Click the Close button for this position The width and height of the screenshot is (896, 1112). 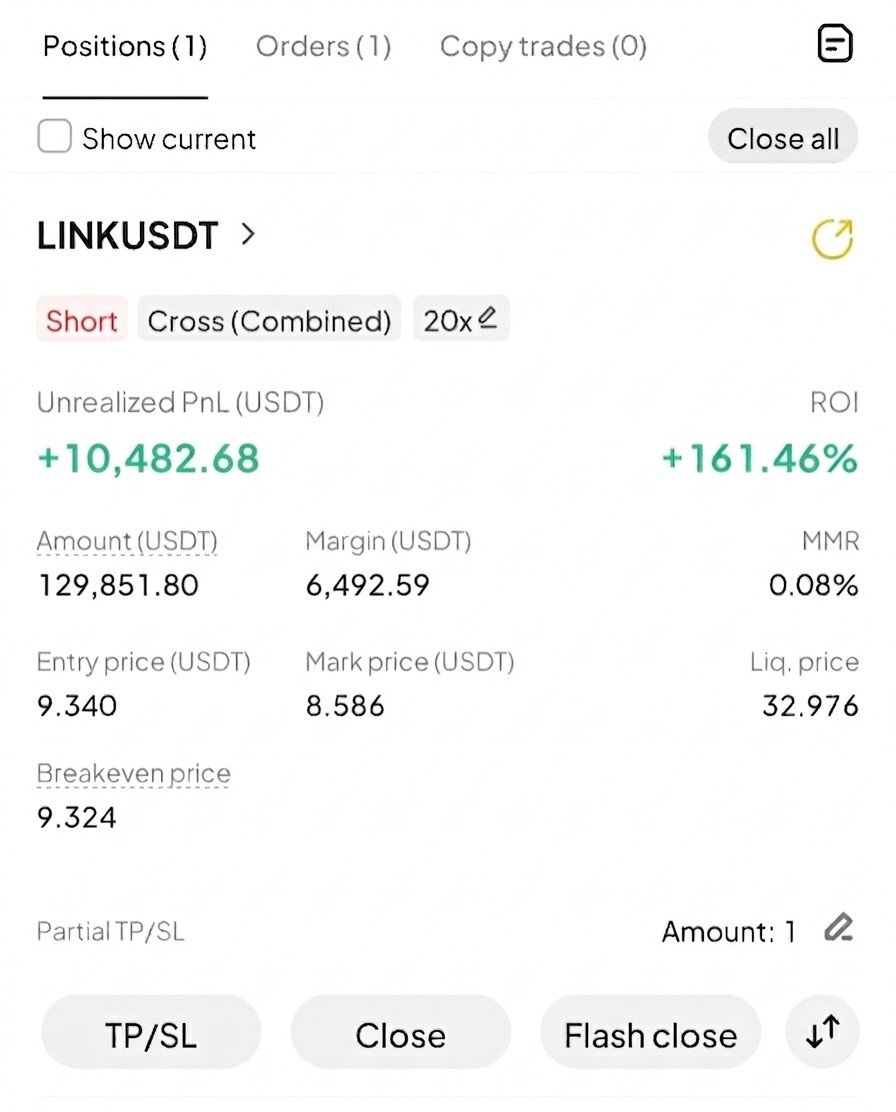point(400,1034)
